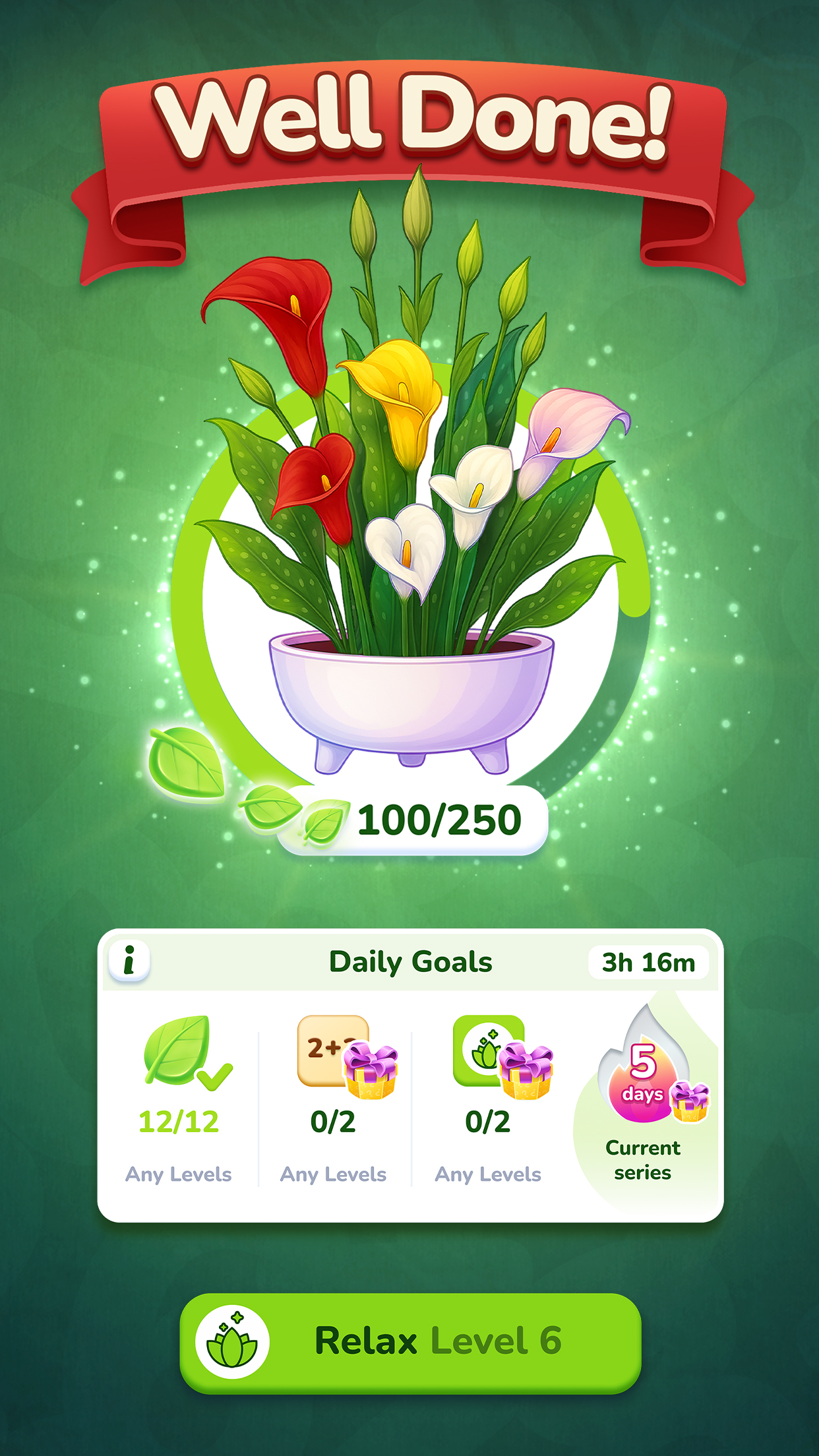This screenshot has height=1456, width=819.
Task: Open the Daily Goals info icon
Action: [129, 960]
